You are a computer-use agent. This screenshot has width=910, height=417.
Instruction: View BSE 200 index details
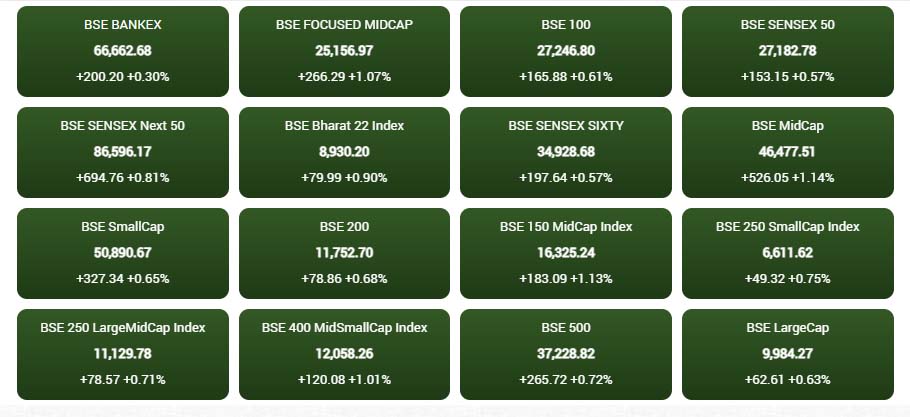coord(344,253)
